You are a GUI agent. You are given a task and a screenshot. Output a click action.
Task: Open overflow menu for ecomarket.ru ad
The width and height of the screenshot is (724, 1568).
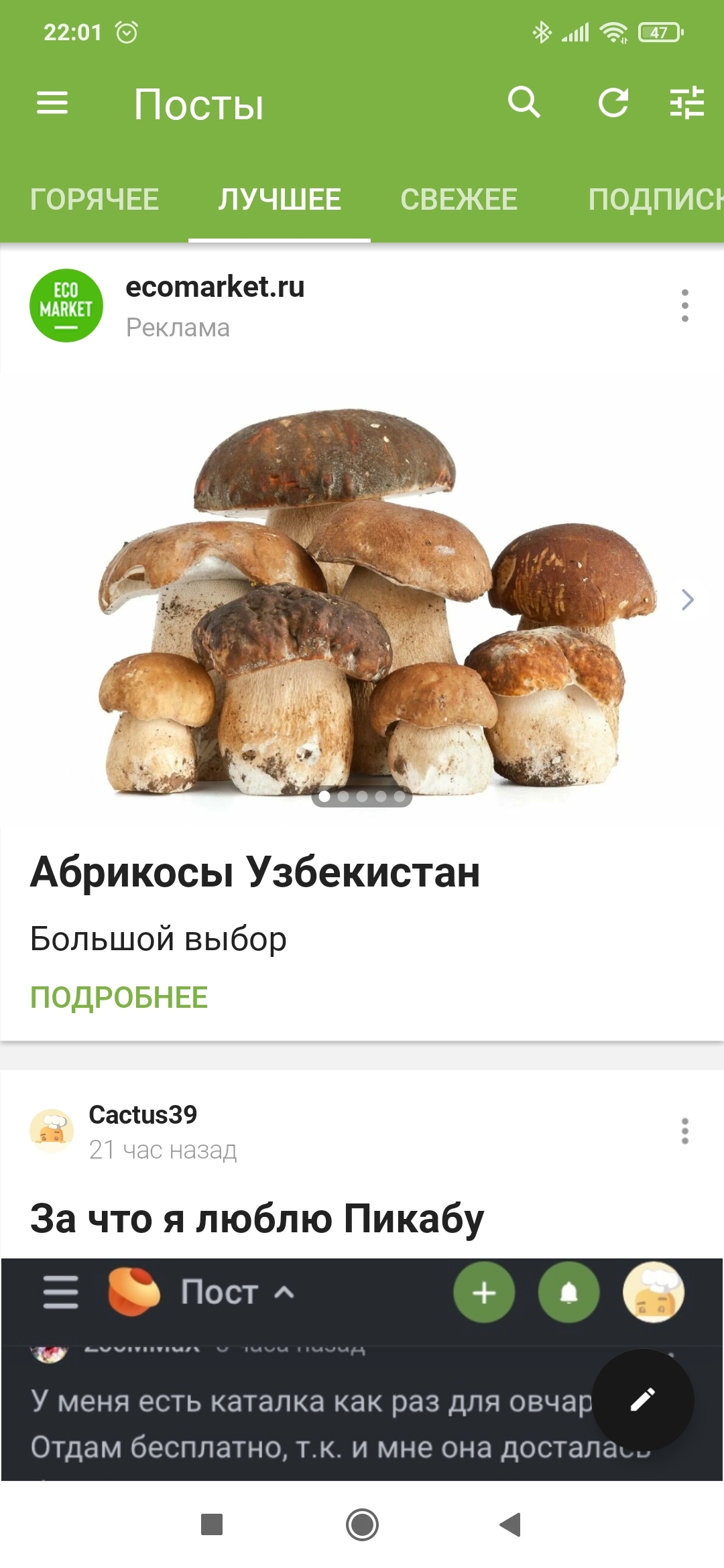[684, 306]
